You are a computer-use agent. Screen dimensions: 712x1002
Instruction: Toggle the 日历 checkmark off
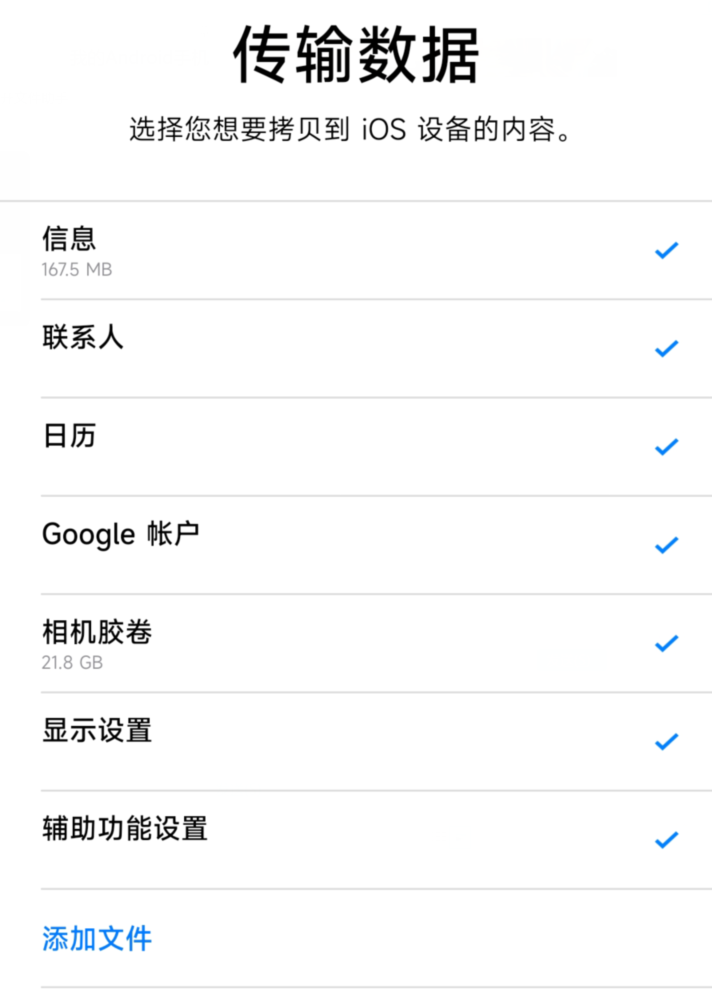(666, 447)
